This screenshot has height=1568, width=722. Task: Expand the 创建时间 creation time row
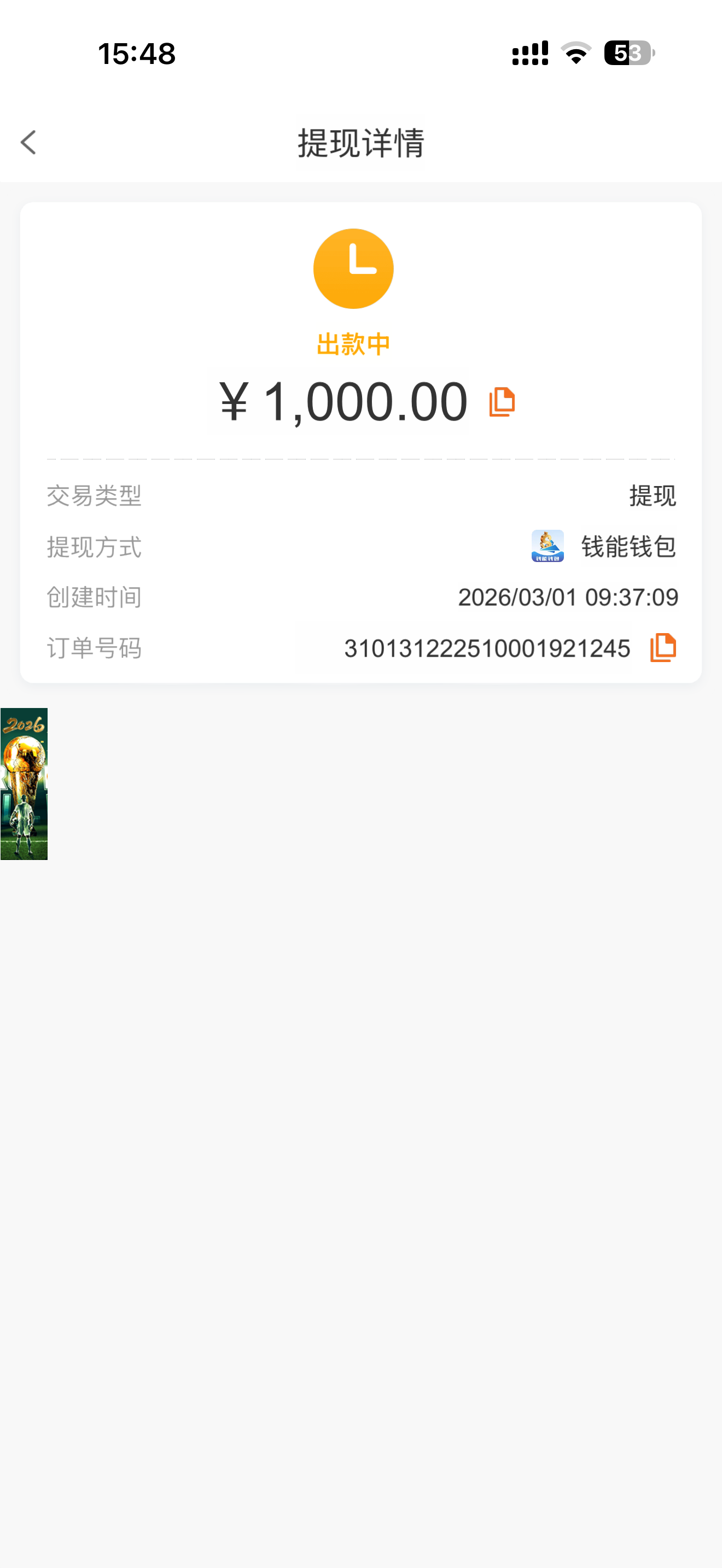point(361,597)
